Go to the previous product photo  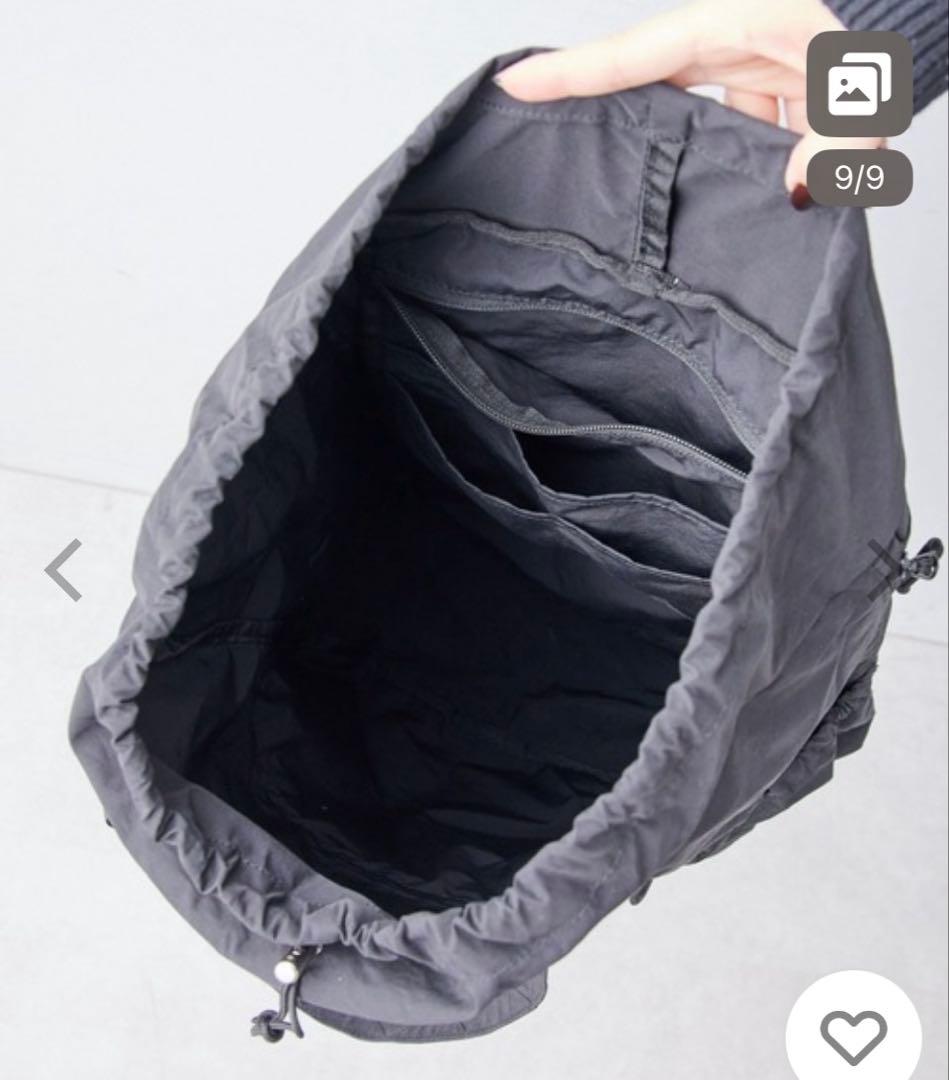[x=63, y=570]
